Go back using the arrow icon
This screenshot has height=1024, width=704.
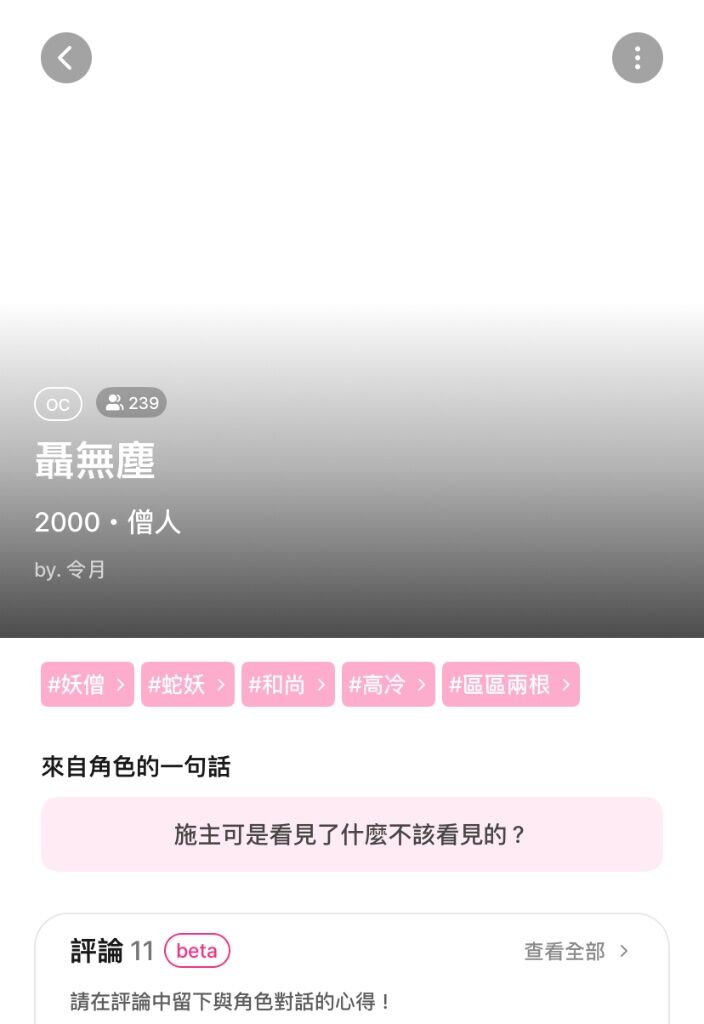click(66, 58)
